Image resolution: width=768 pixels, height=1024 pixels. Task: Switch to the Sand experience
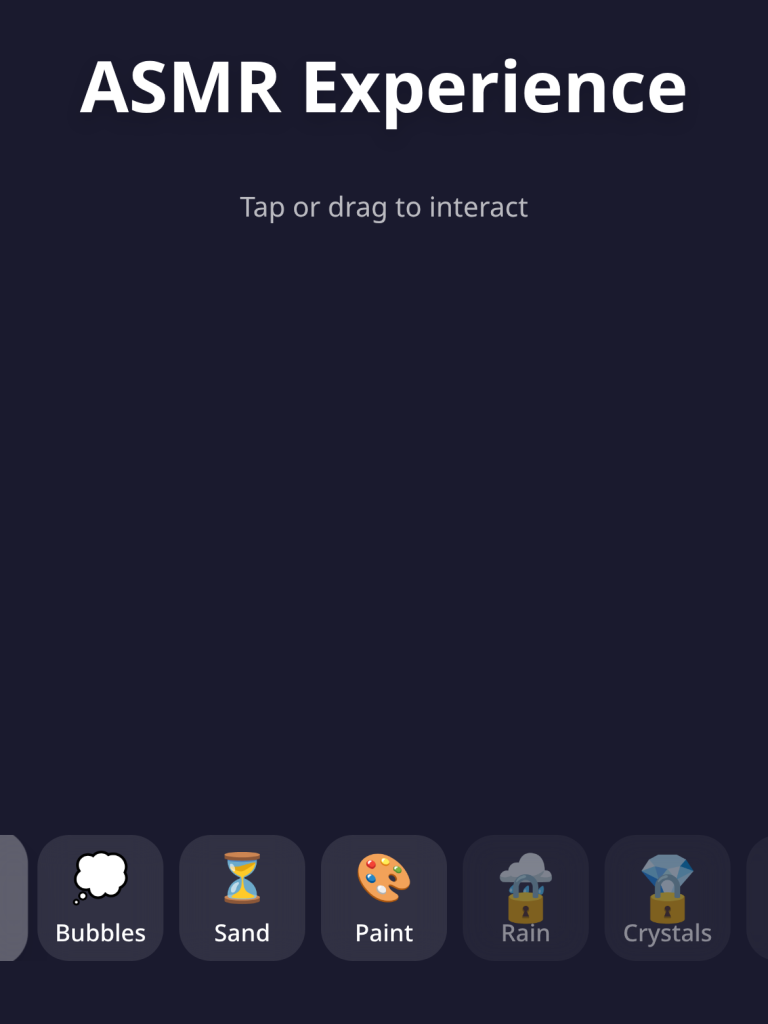pyautogui.click(x=242, y=897)
